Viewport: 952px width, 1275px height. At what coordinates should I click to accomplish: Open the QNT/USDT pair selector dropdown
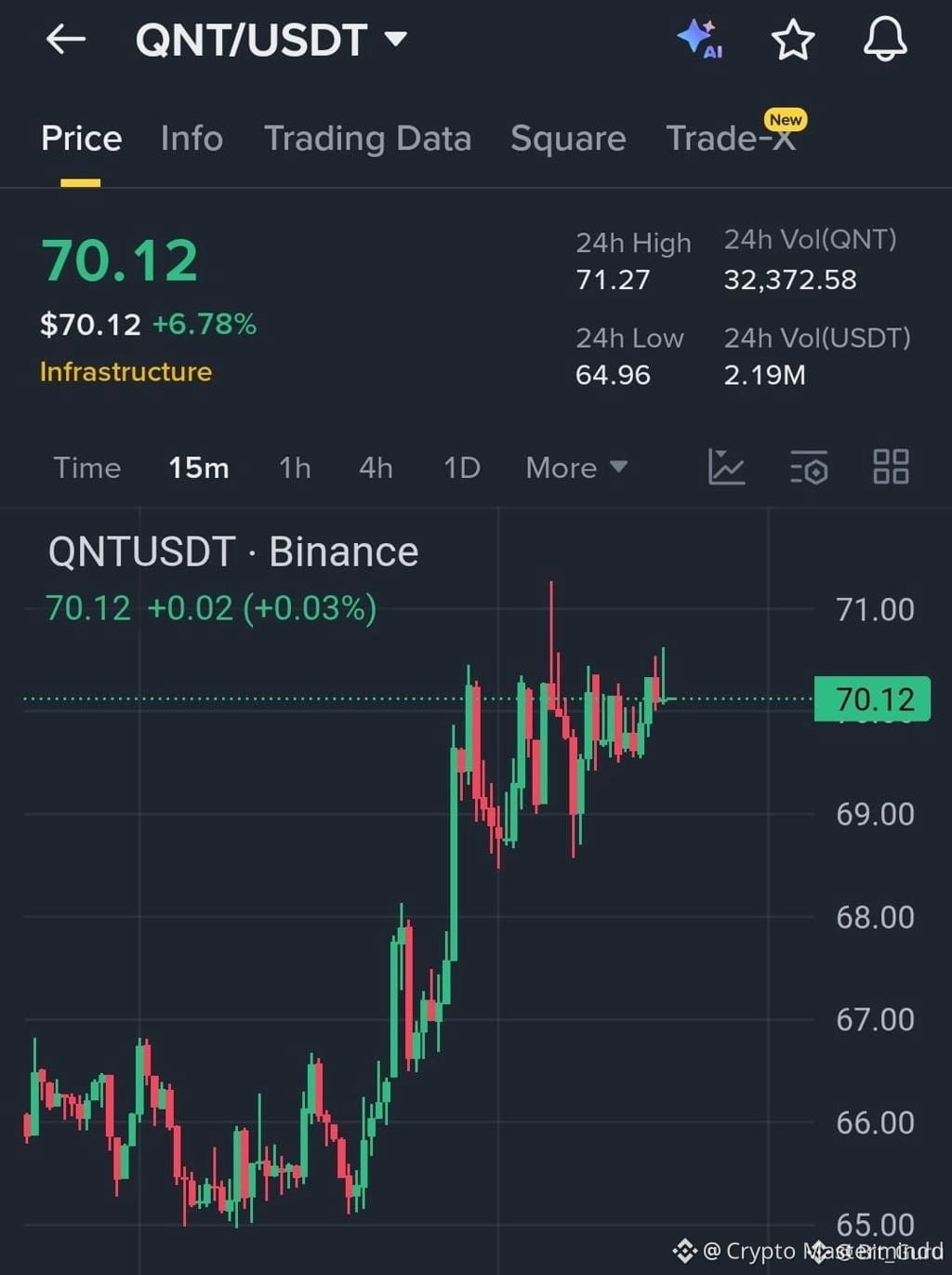[x=271, y=39]
